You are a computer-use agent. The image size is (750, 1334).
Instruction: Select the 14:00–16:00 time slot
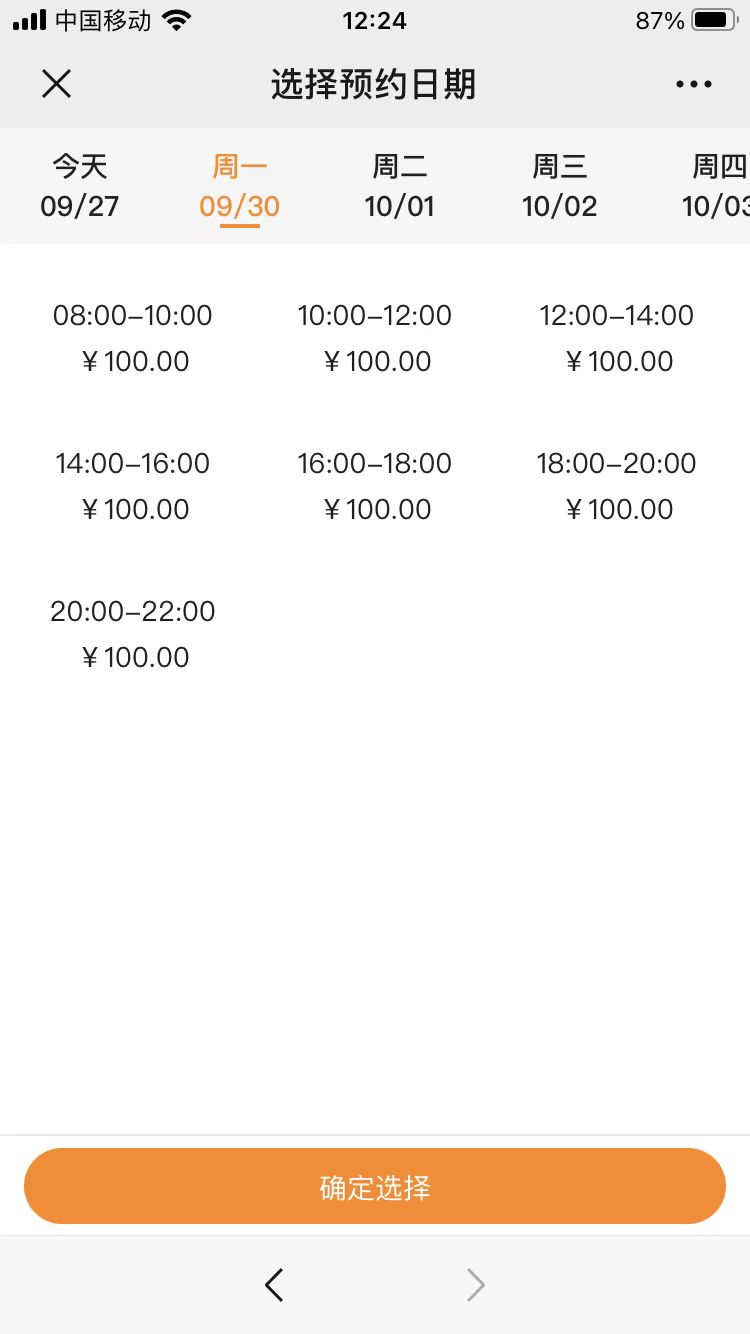coord(133,486)
